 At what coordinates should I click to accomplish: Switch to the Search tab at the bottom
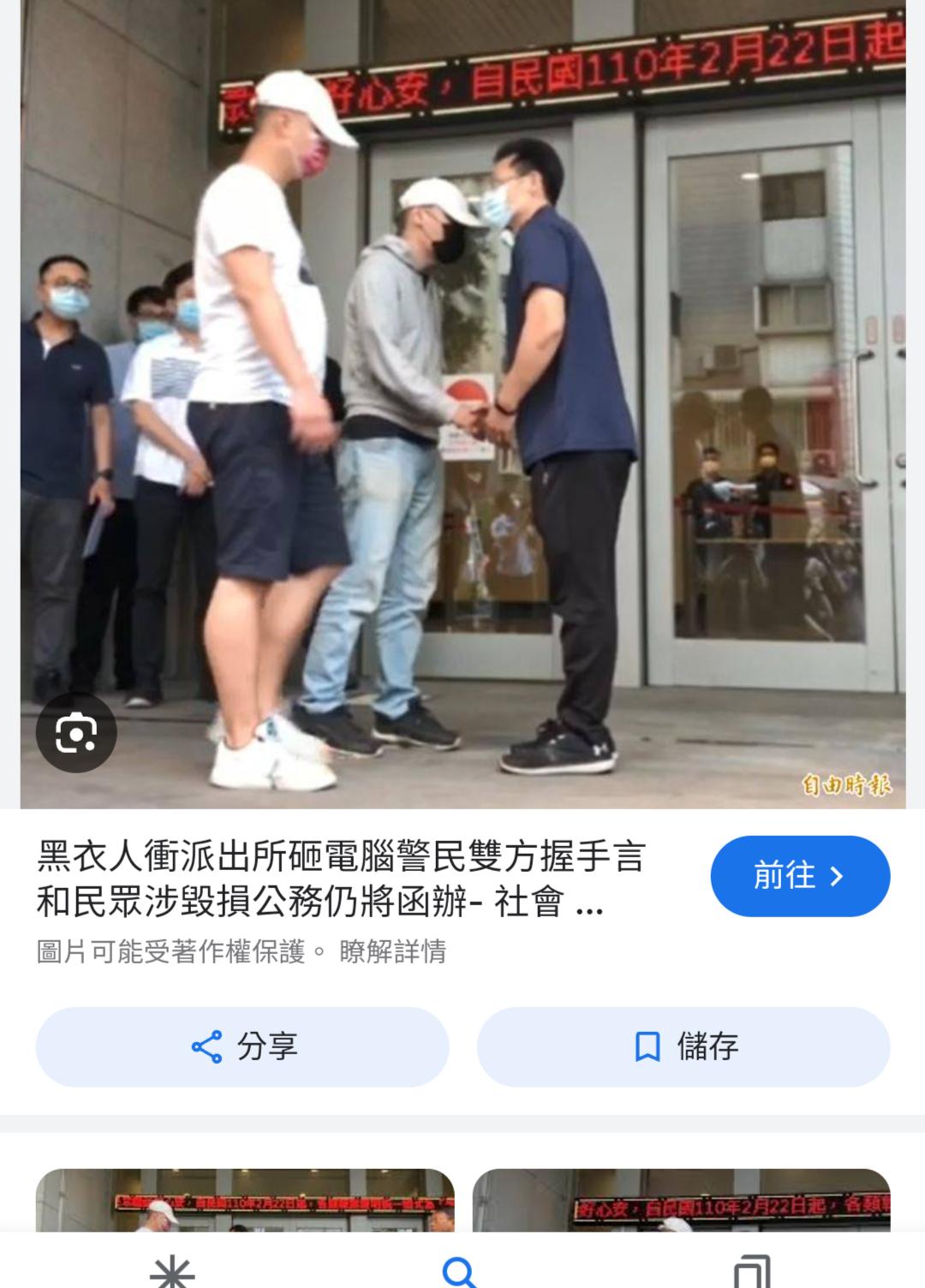click(460, 1270)
